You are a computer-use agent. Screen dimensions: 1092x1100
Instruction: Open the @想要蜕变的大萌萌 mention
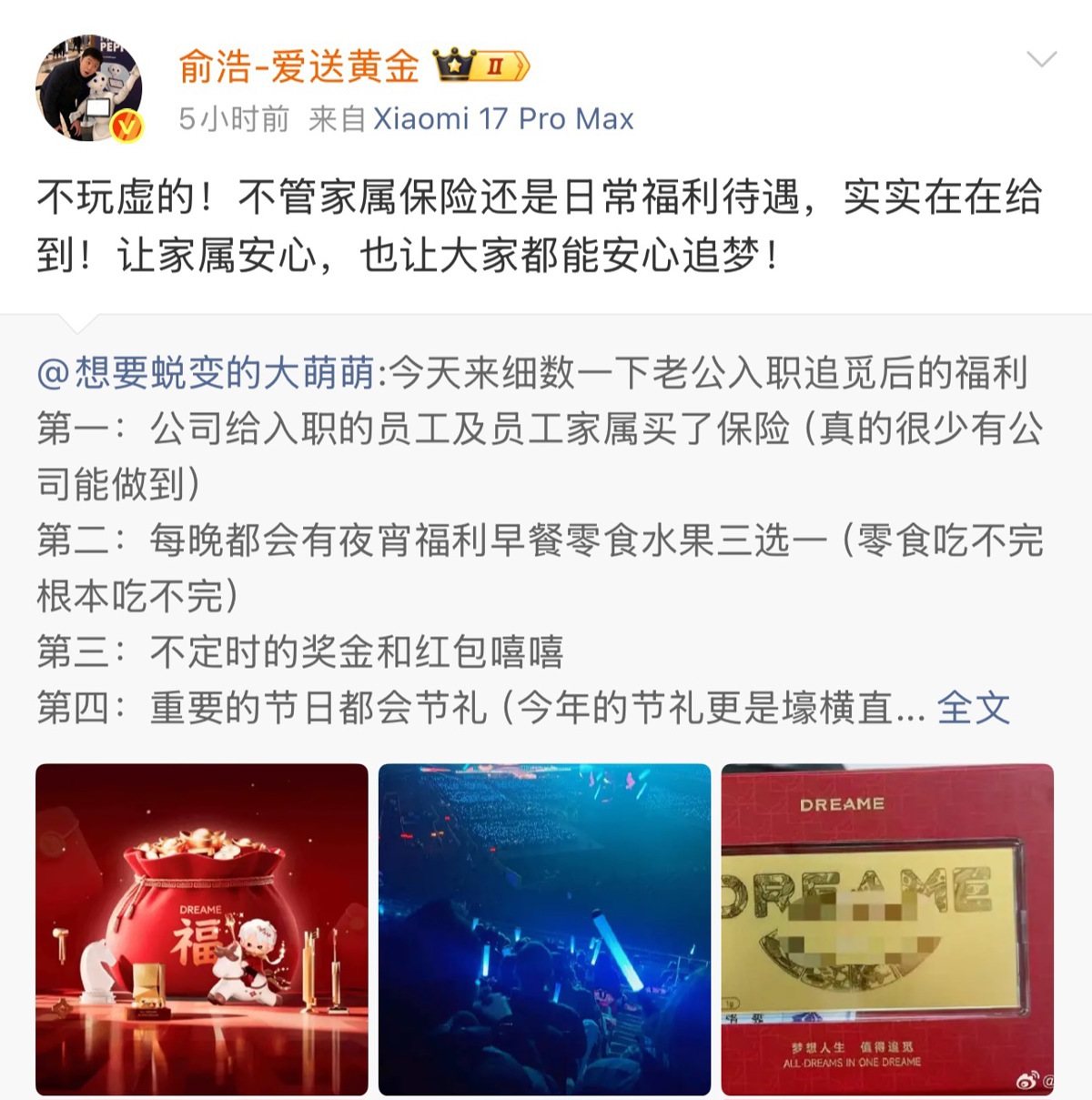click(x=206, y=373)
